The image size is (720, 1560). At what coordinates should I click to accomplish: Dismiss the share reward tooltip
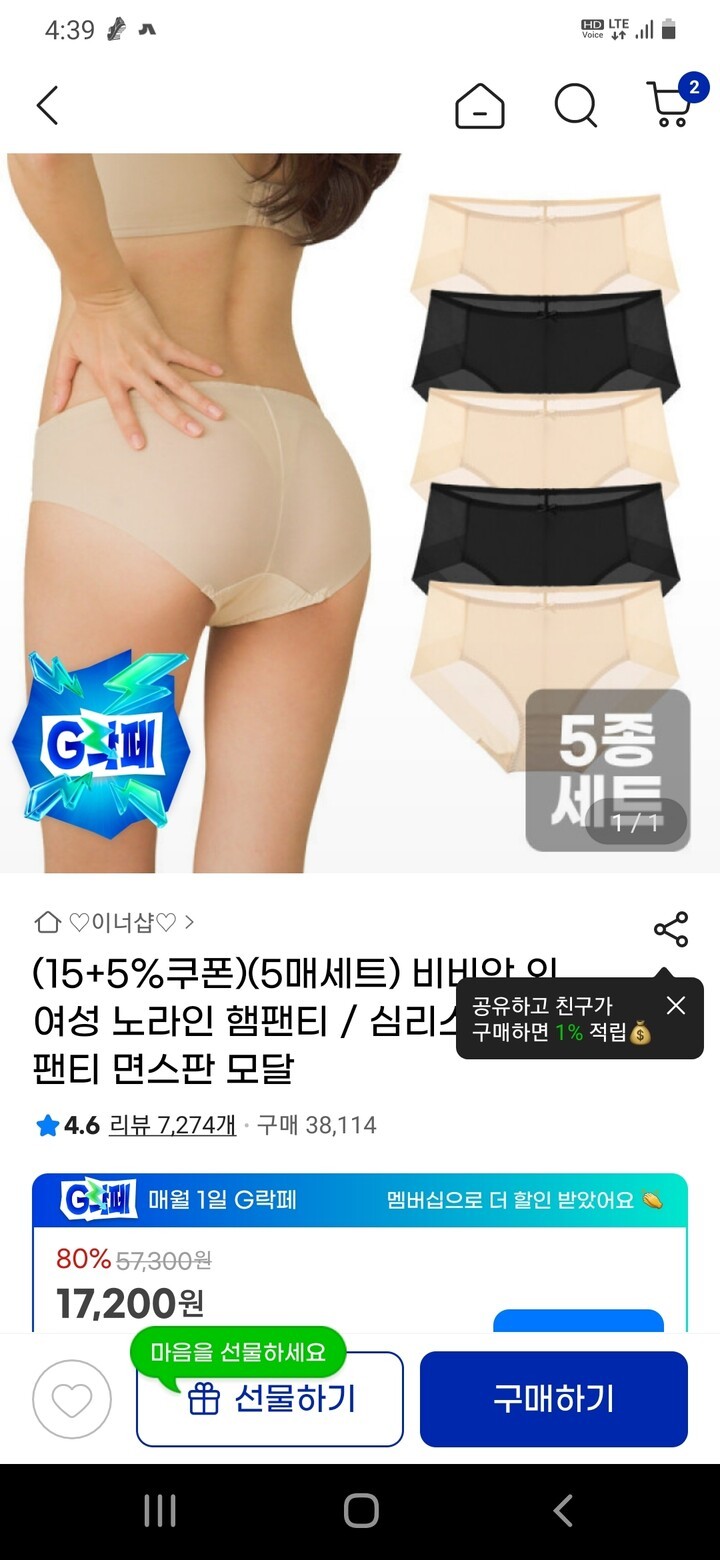click(x=676, y=1005)
